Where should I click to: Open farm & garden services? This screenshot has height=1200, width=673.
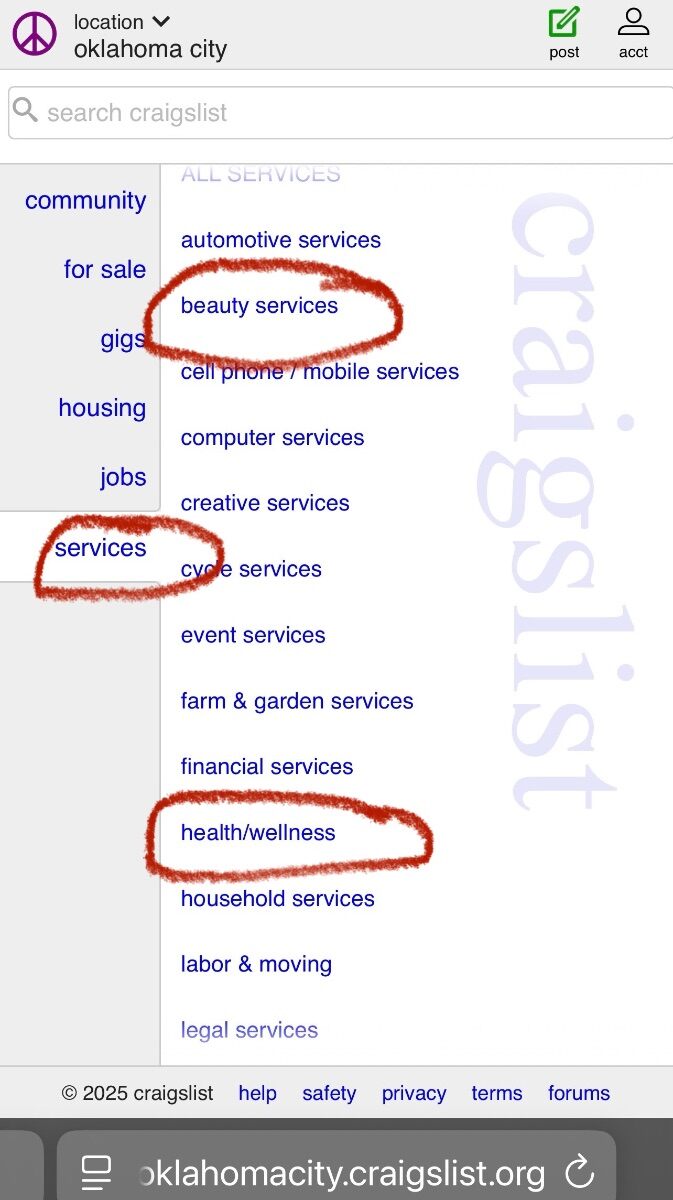[x=297, y=701]
